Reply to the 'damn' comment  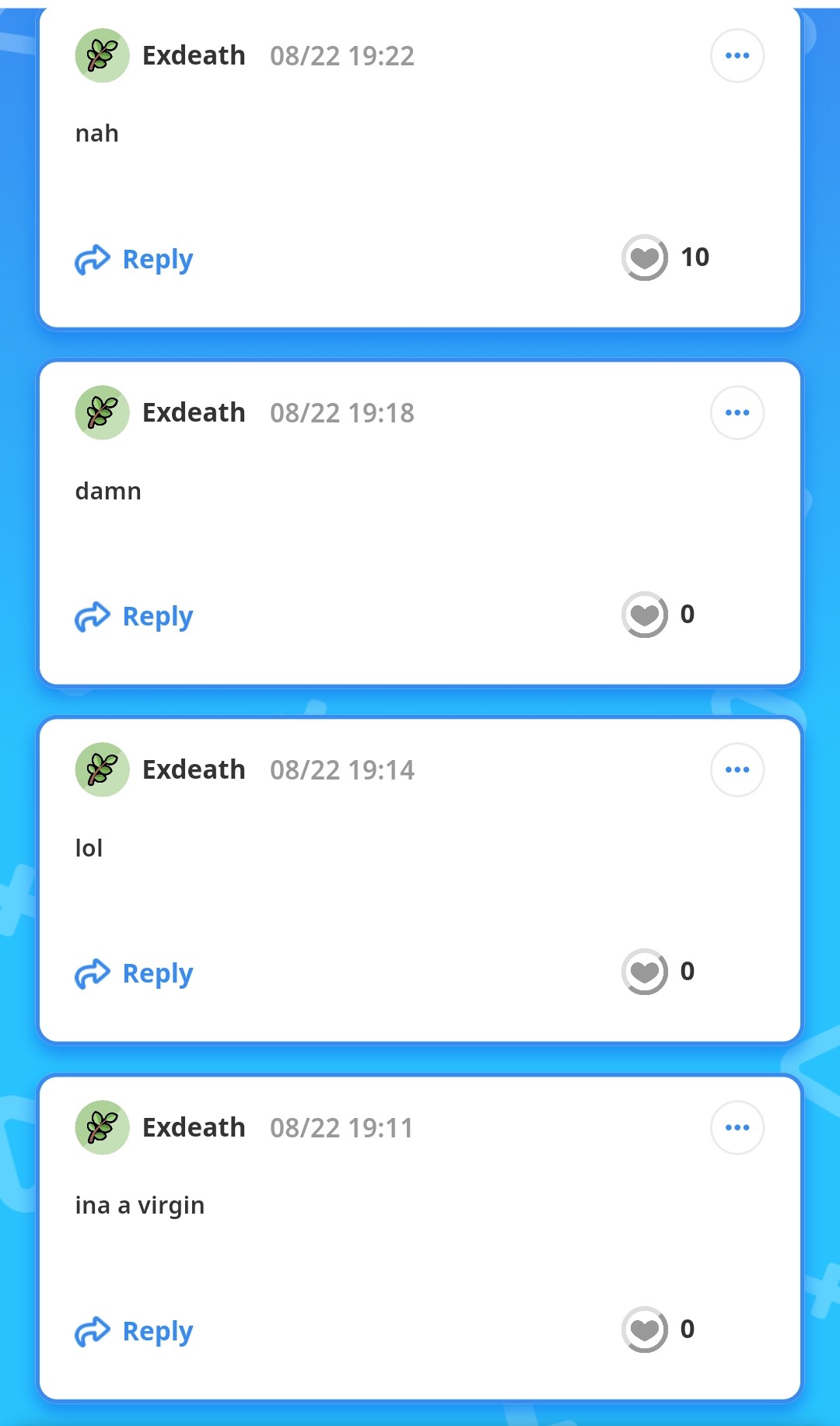click(134, 616)
